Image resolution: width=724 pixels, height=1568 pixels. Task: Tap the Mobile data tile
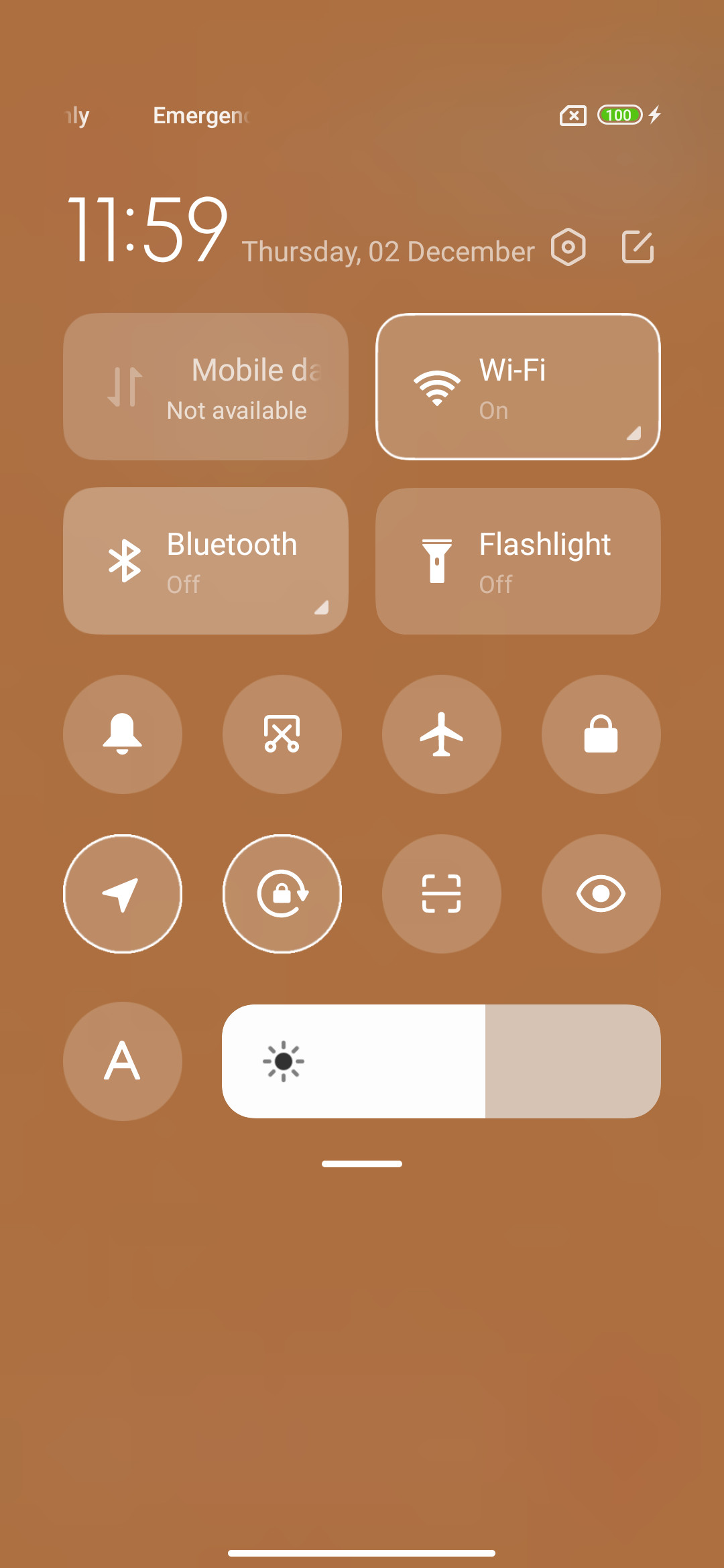[206, 387]
